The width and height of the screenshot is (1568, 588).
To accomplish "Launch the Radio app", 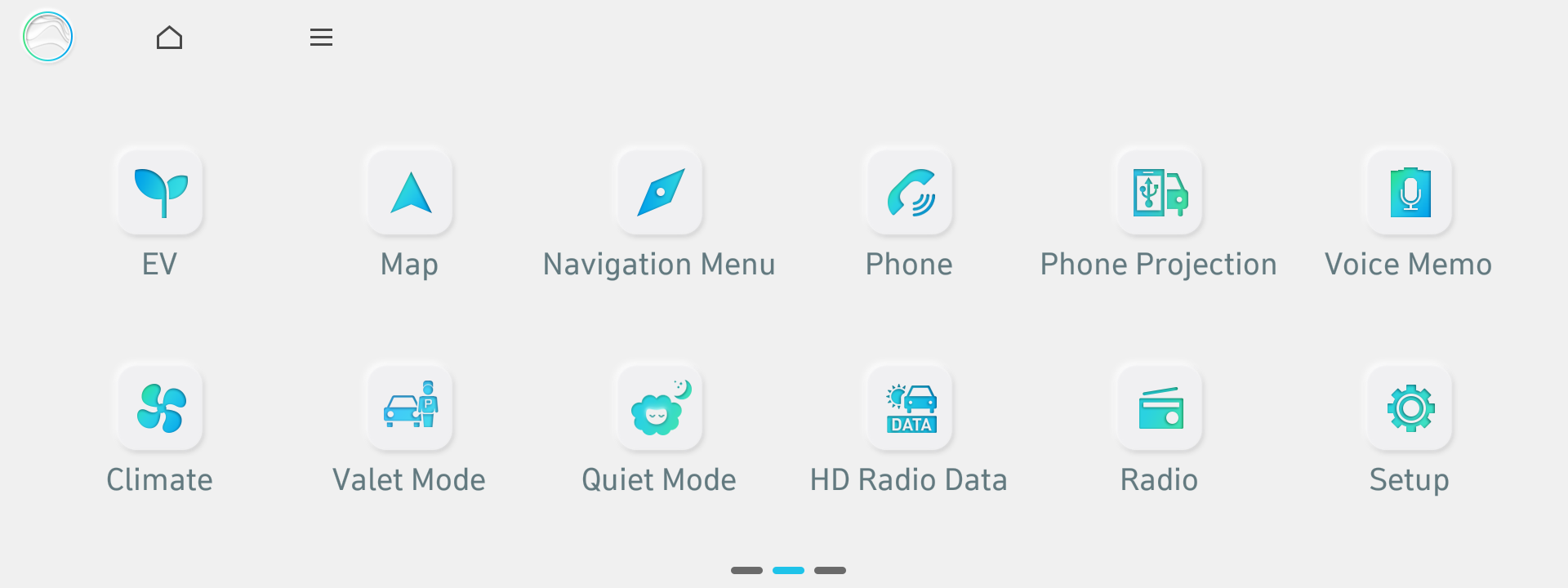I will click(x=1160, y=408).
